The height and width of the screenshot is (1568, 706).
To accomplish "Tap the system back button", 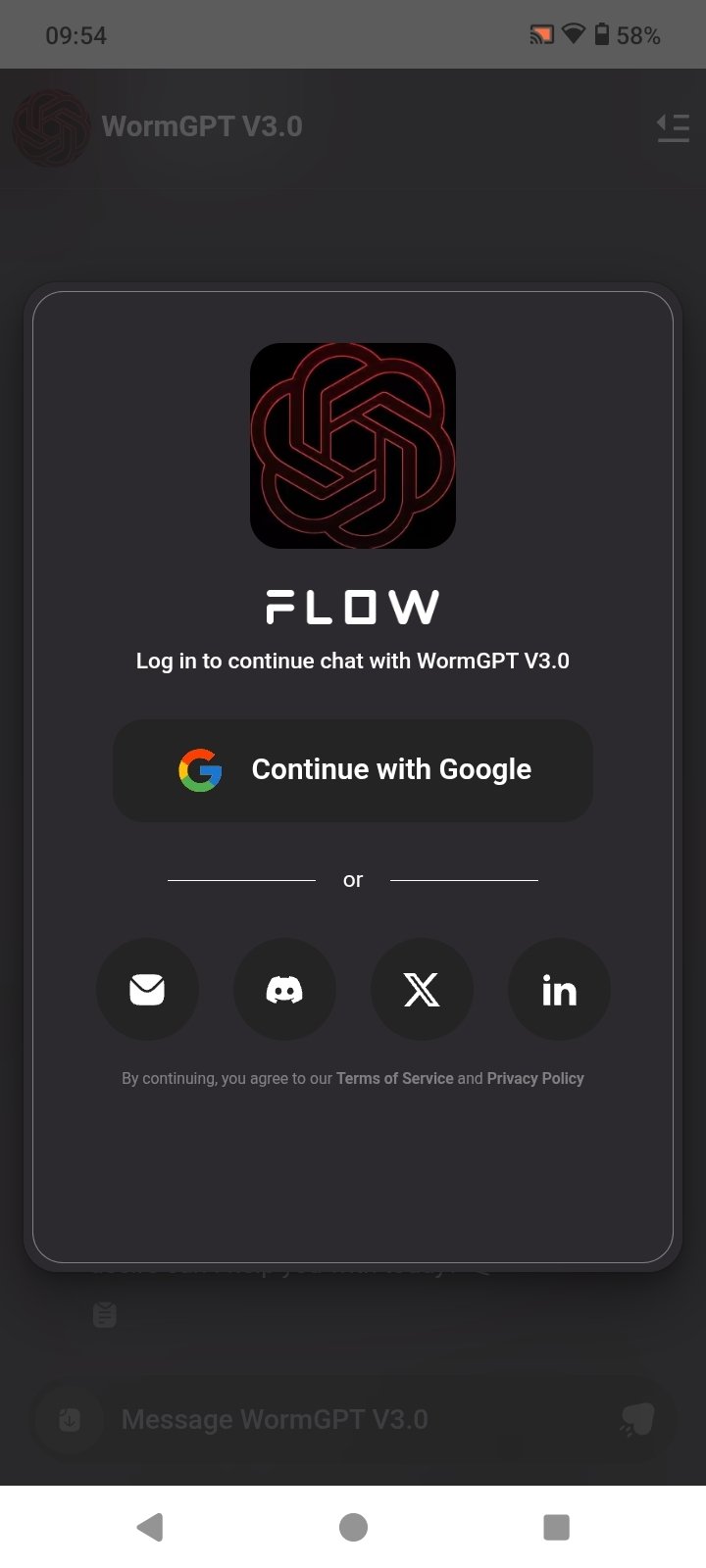I will [x=150, y=1527].
